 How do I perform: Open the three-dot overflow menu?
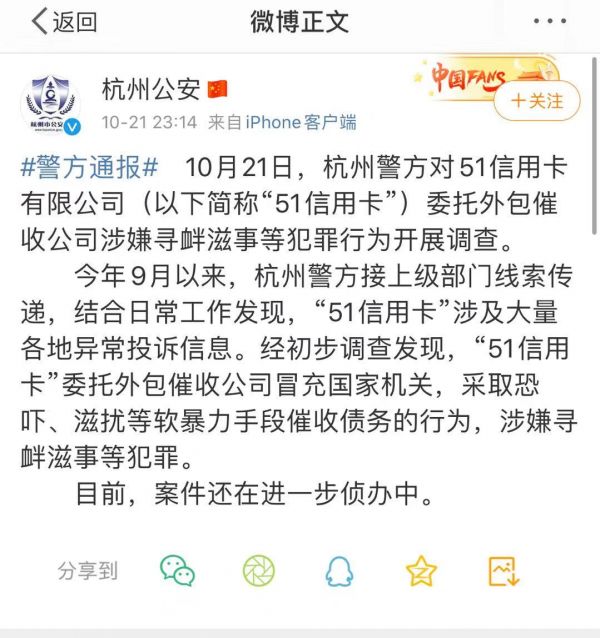point(549,22)
